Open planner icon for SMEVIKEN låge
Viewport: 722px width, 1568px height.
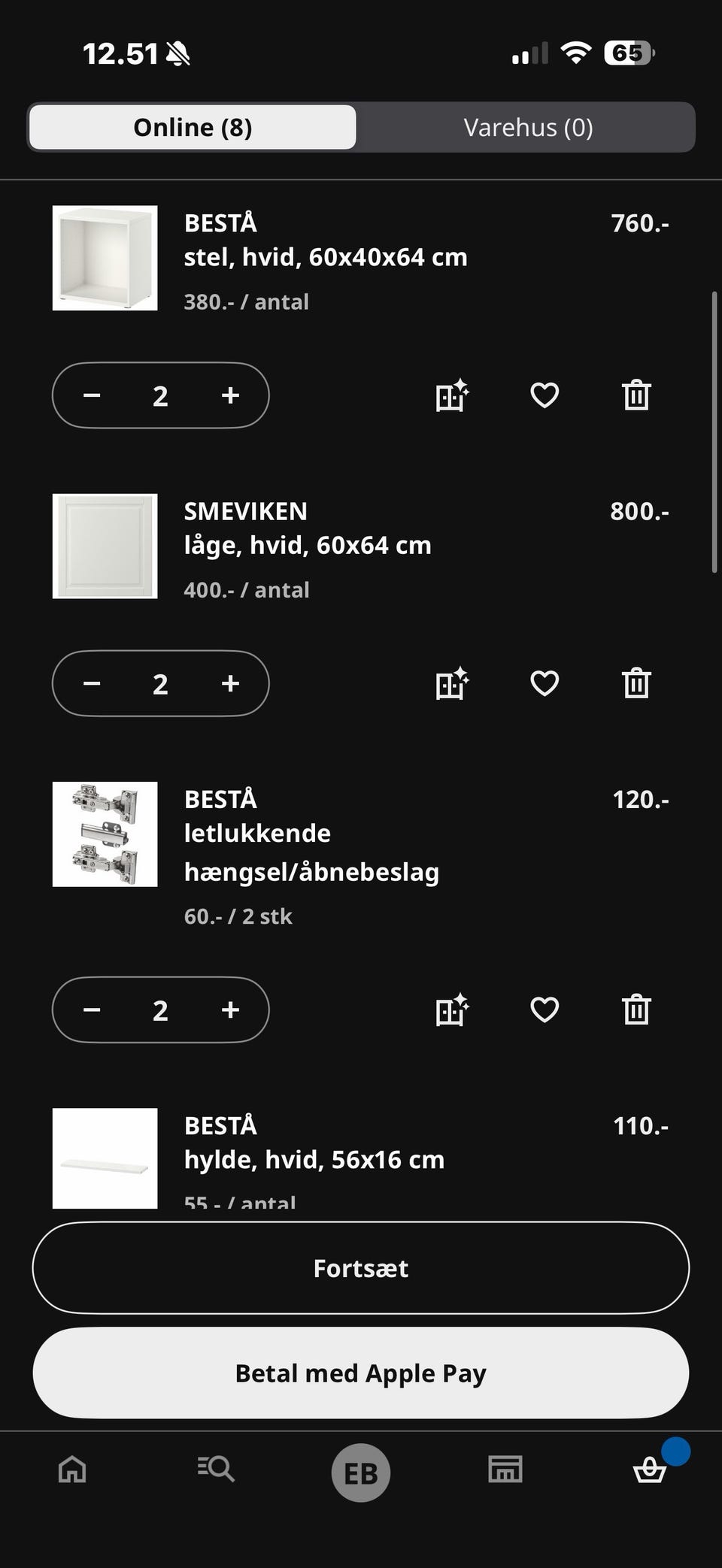pos(452,683)
